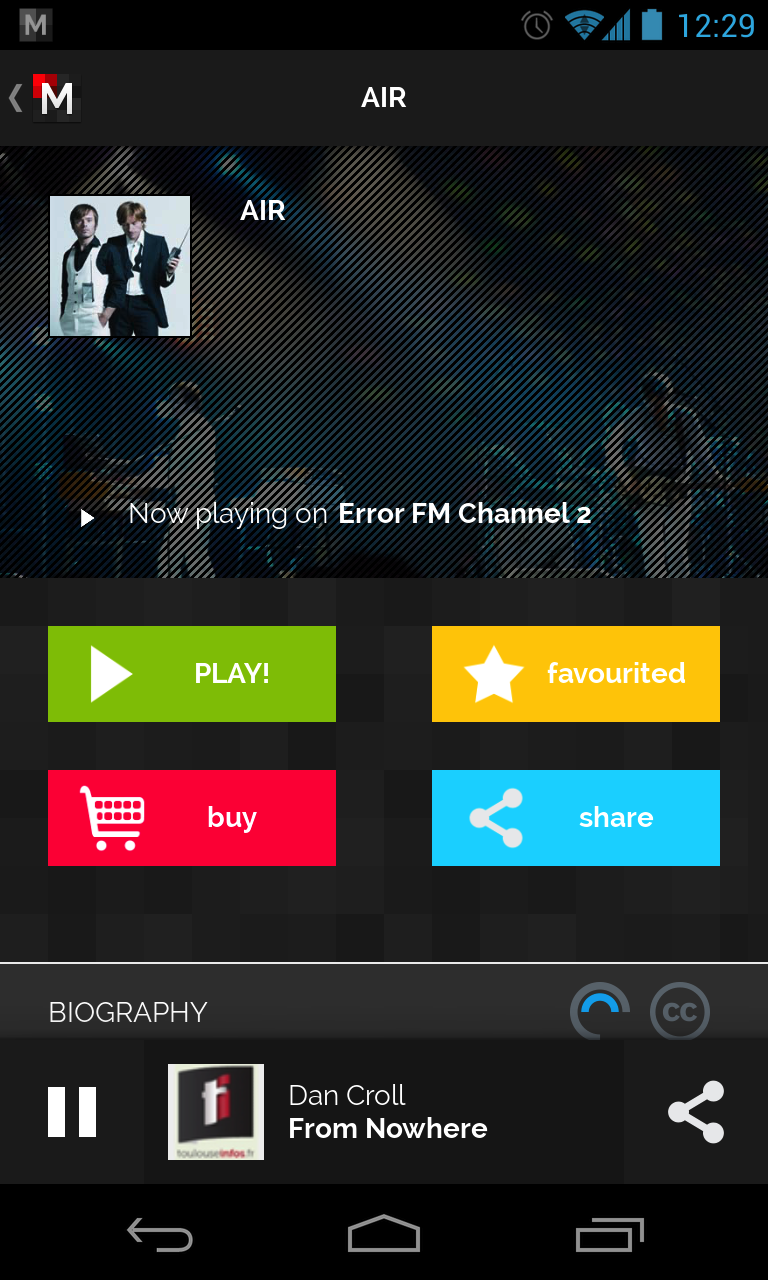The height and width of the screenshot is (1280, 768).
Task: Open the recent apps overview
Action: point(610,1236)
